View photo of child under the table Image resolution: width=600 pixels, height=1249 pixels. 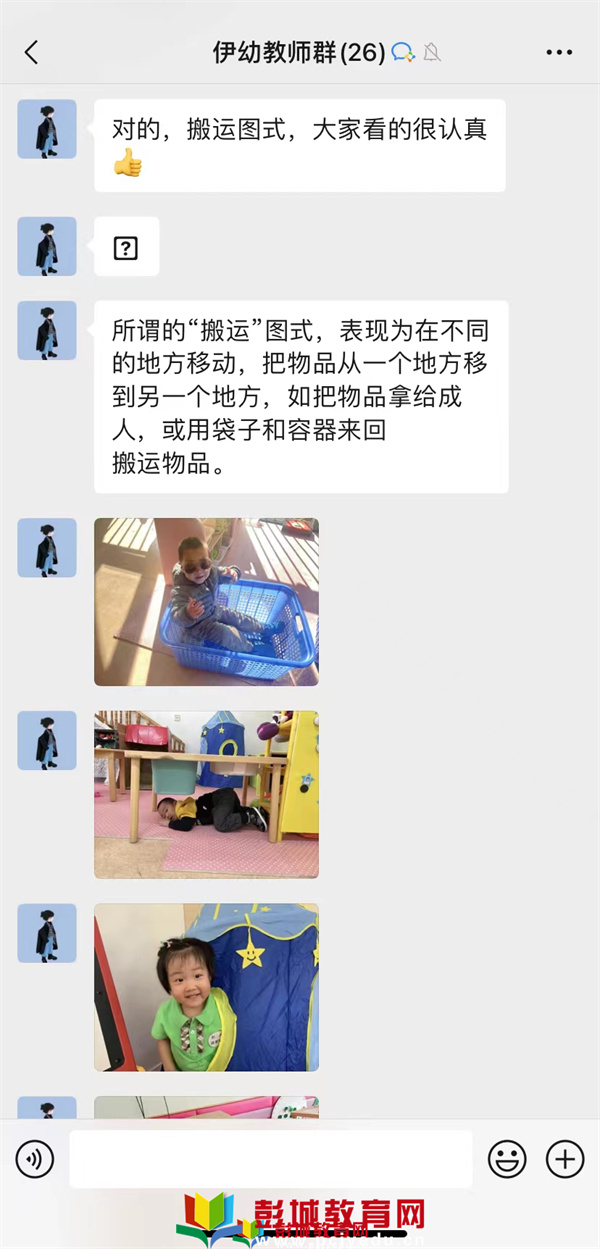click(206, 794)
